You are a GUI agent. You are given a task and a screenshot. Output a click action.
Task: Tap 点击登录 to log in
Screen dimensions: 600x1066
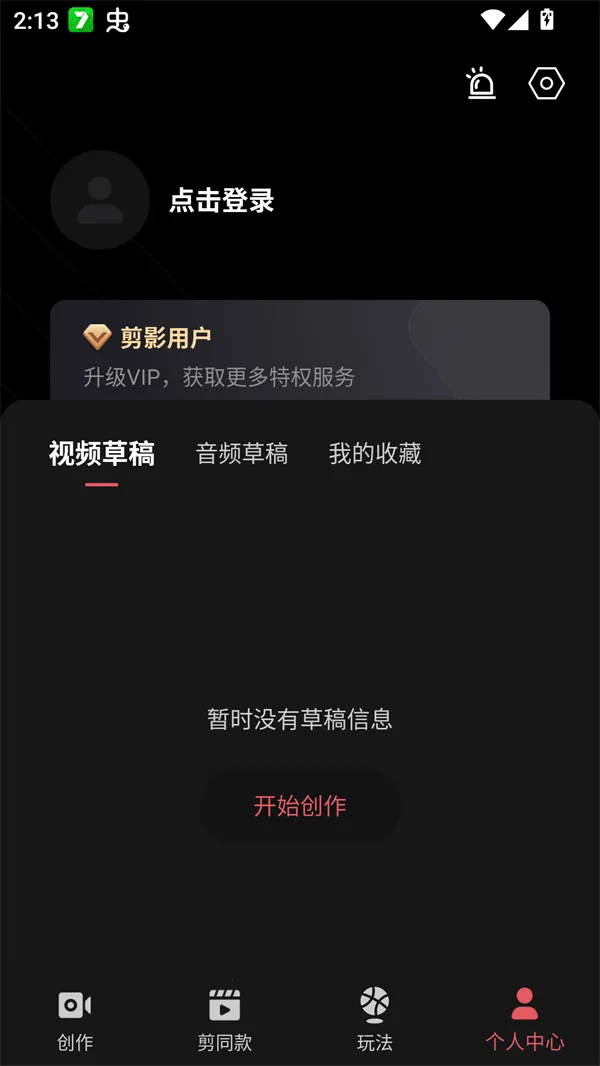pyautogui.click(x=222, y=200)
